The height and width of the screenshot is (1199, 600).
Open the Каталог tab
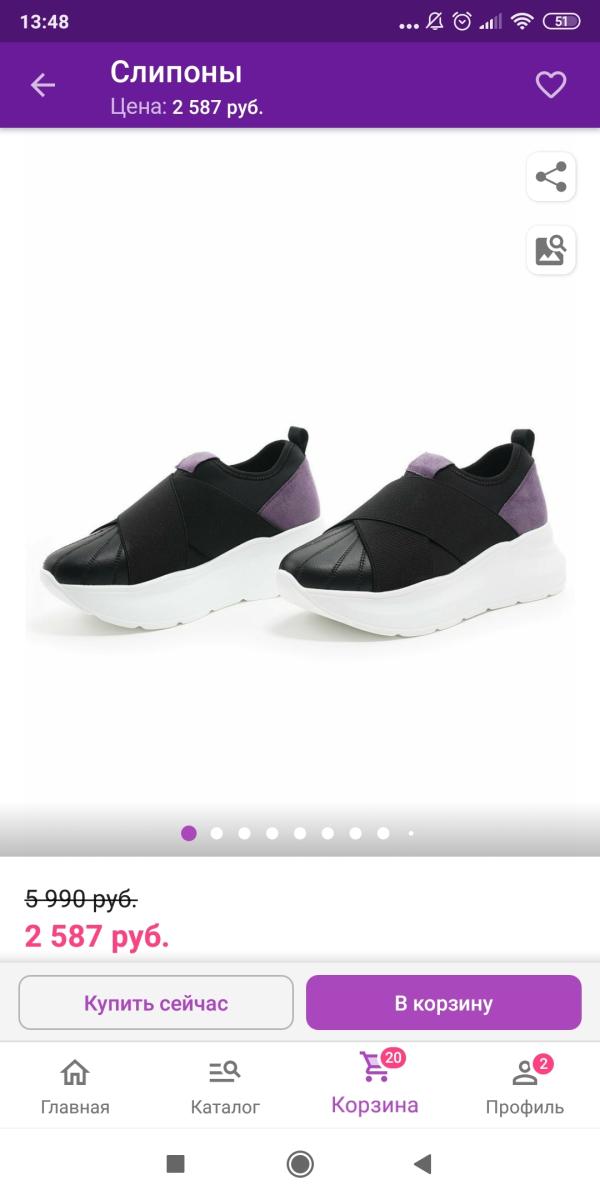coord(225,1085)
